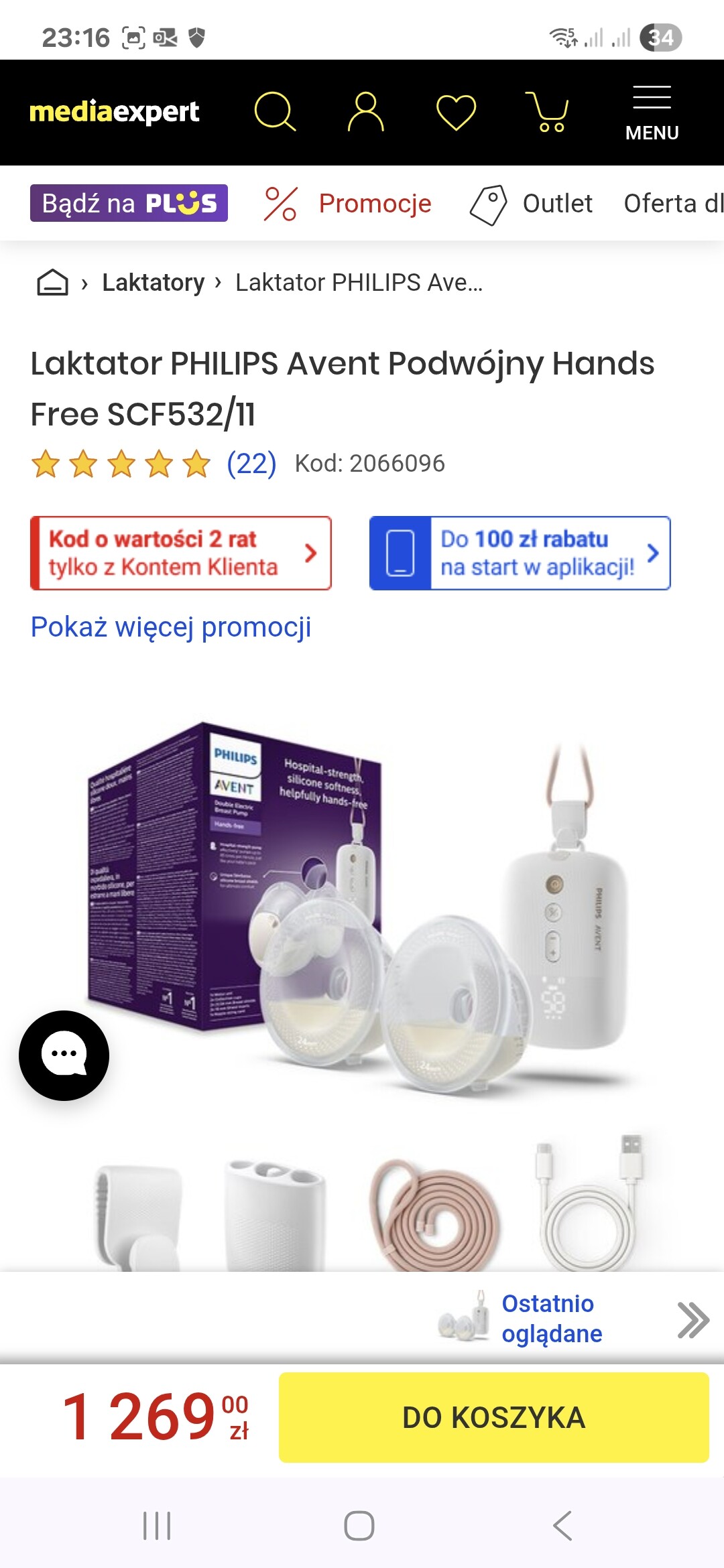Viewport: 724px width, 1568px height.
Task: Open the search icon in header
Action: (275, 111)
